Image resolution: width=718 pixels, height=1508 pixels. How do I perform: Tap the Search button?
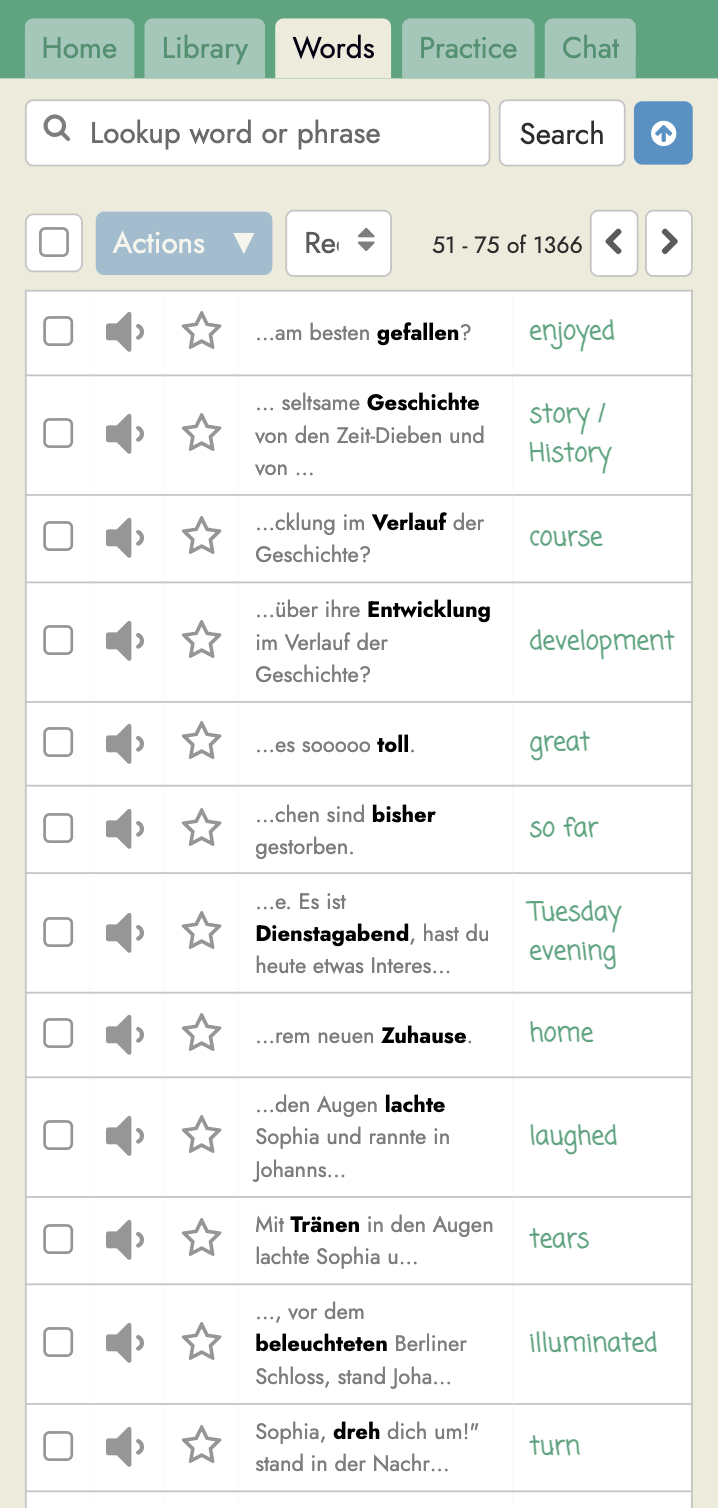[x=562, y=133]
